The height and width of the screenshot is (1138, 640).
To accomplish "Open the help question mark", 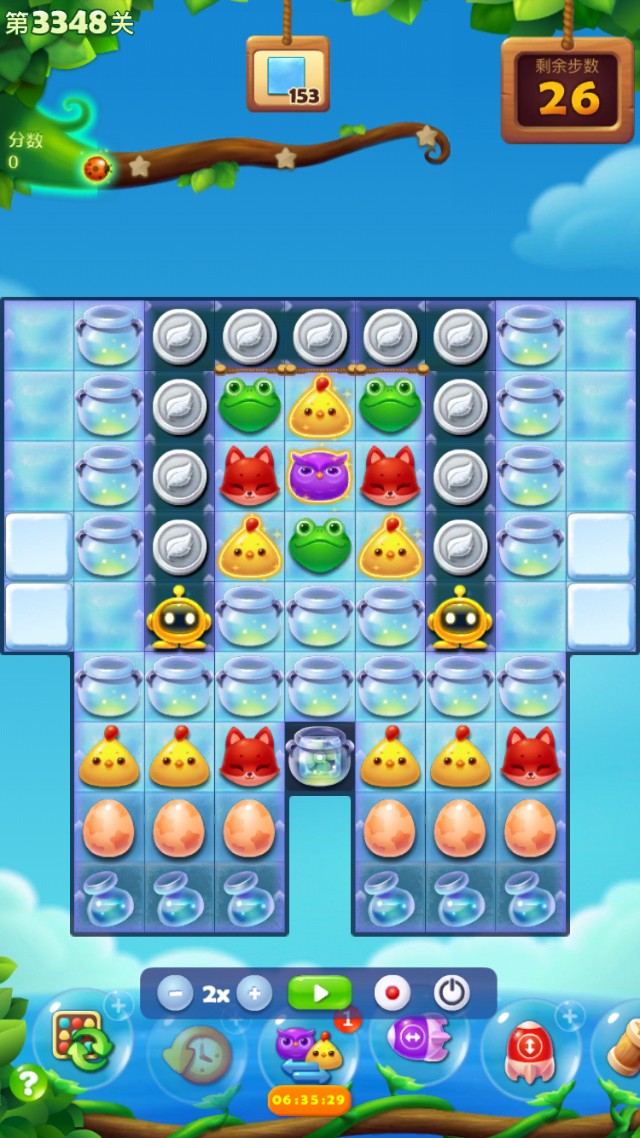I will point(27,1083).
